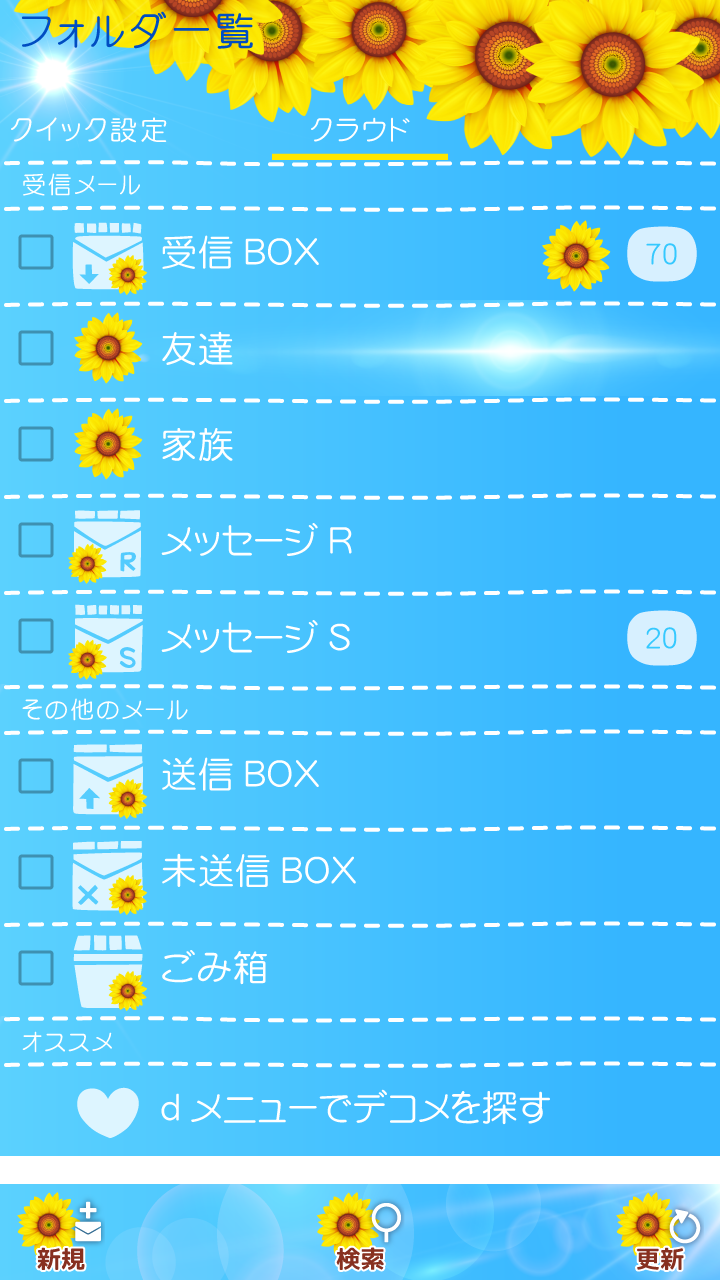Open the ごみ箱 trash folder
This screenshot has width=720, height=1280.
[x=214, y=968]
